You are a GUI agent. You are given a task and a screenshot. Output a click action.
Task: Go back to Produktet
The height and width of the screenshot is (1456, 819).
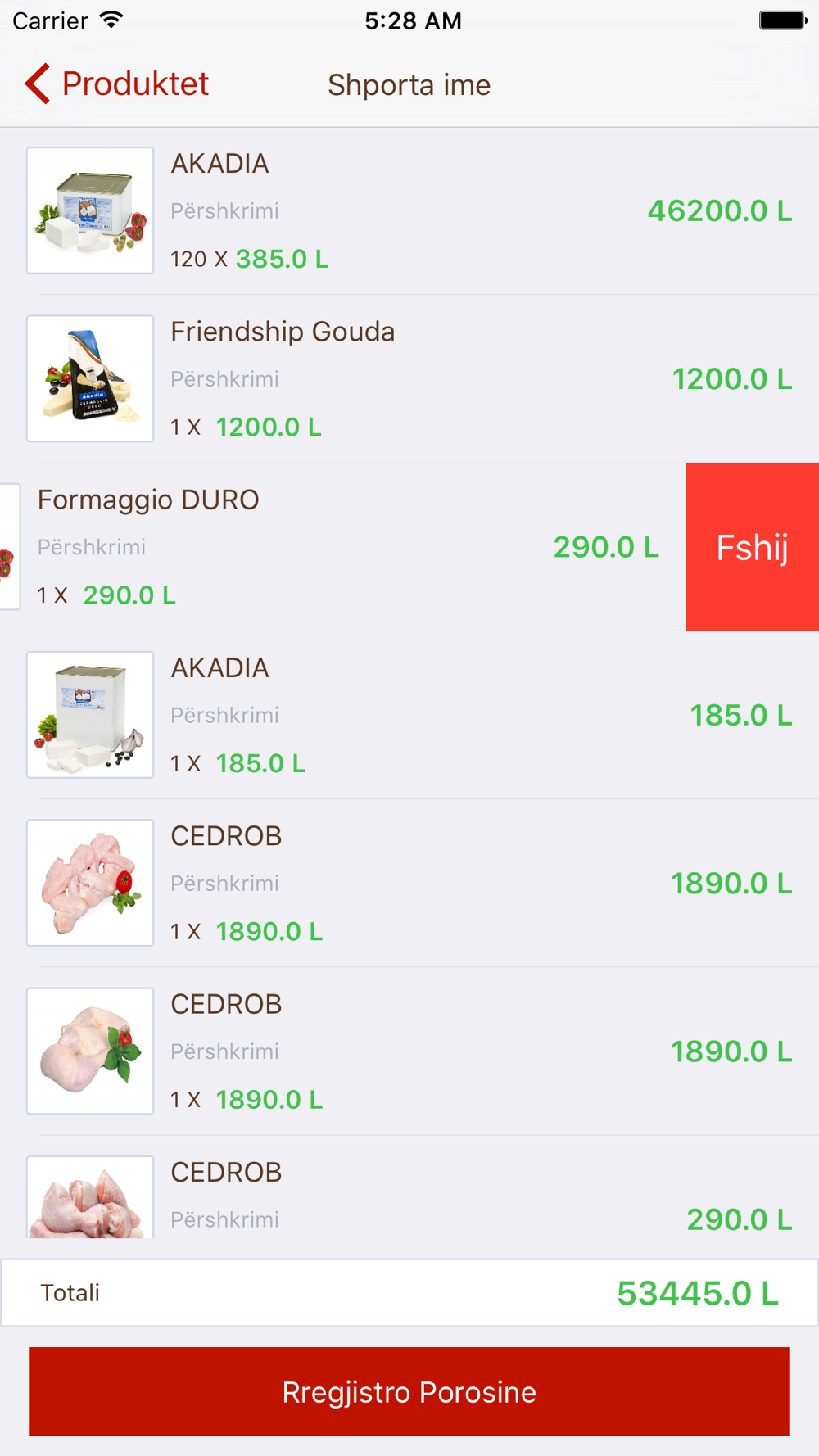117,84
